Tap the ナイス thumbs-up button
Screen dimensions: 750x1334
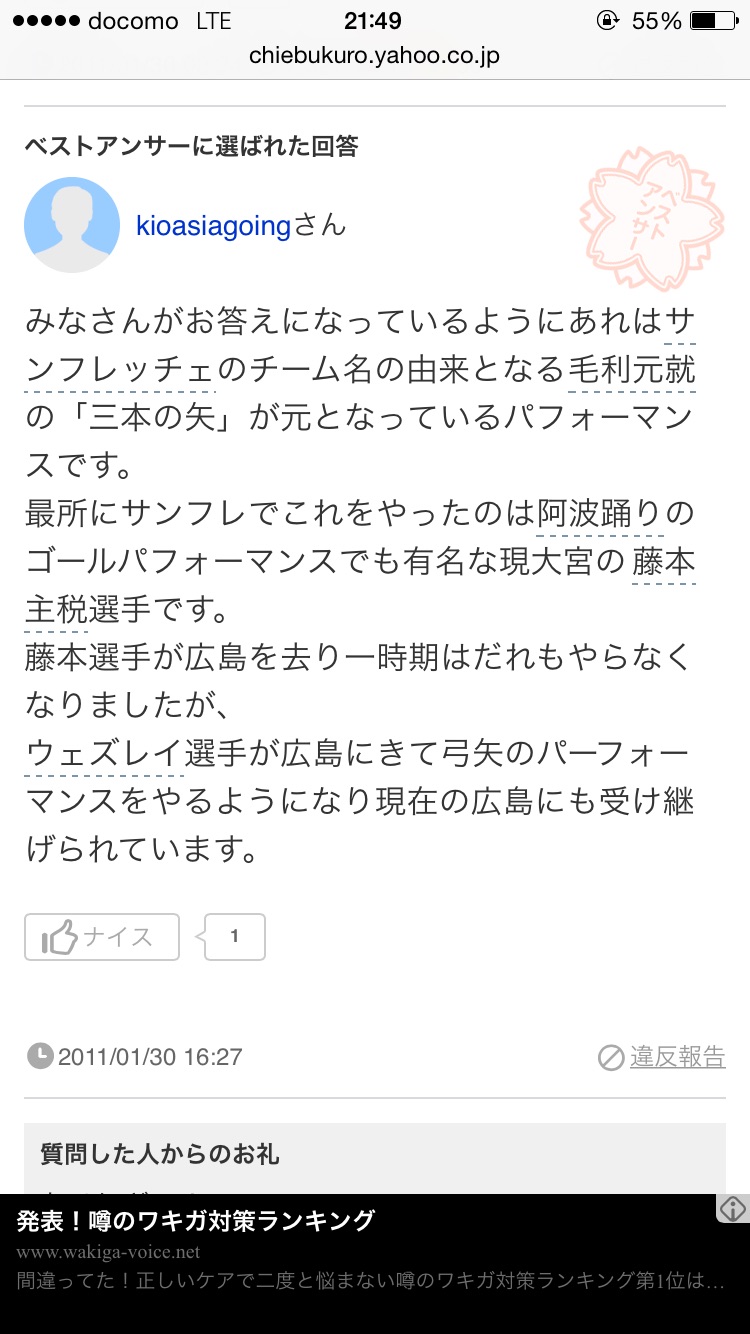coord(102,937)
